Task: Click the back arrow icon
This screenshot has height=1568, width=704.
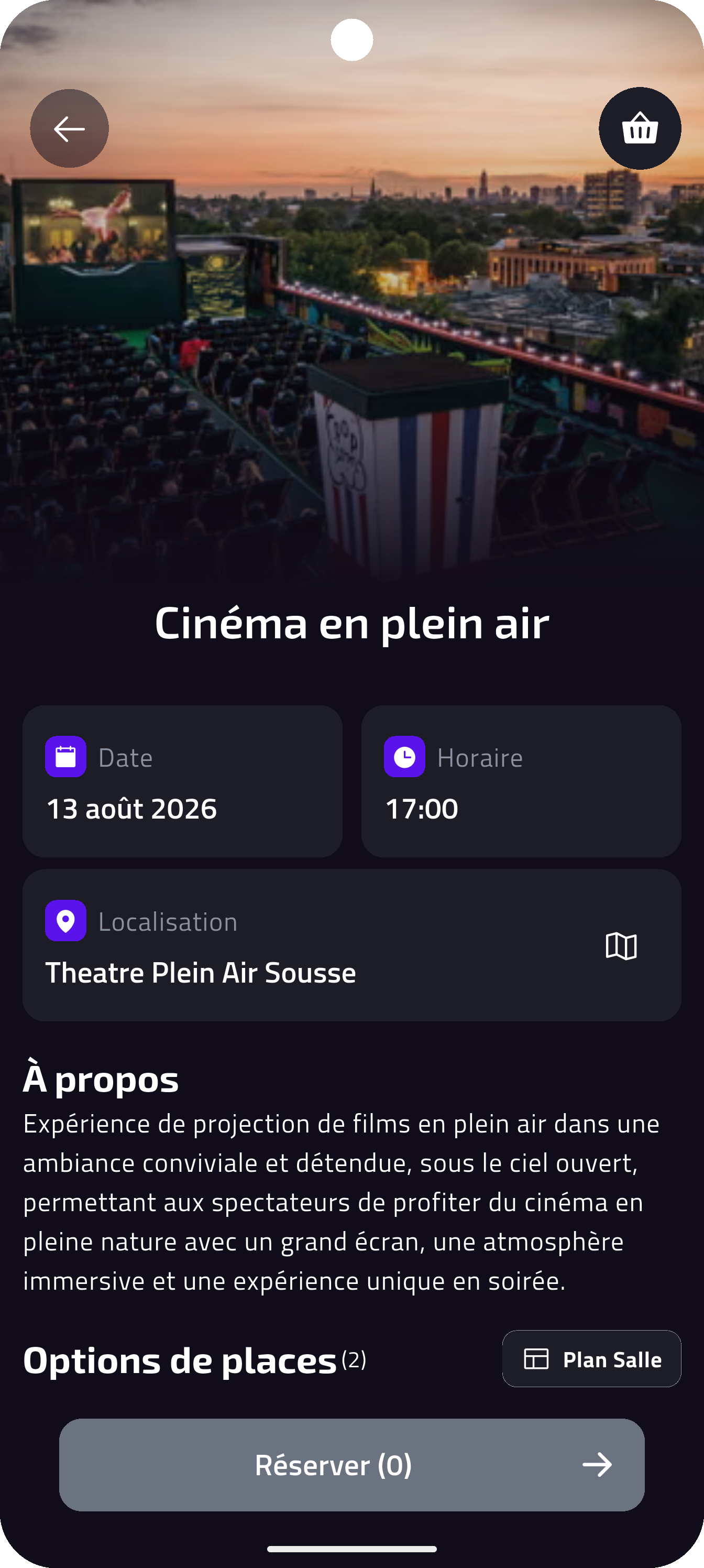Action: pyautogui.click(x=68, y=128)
